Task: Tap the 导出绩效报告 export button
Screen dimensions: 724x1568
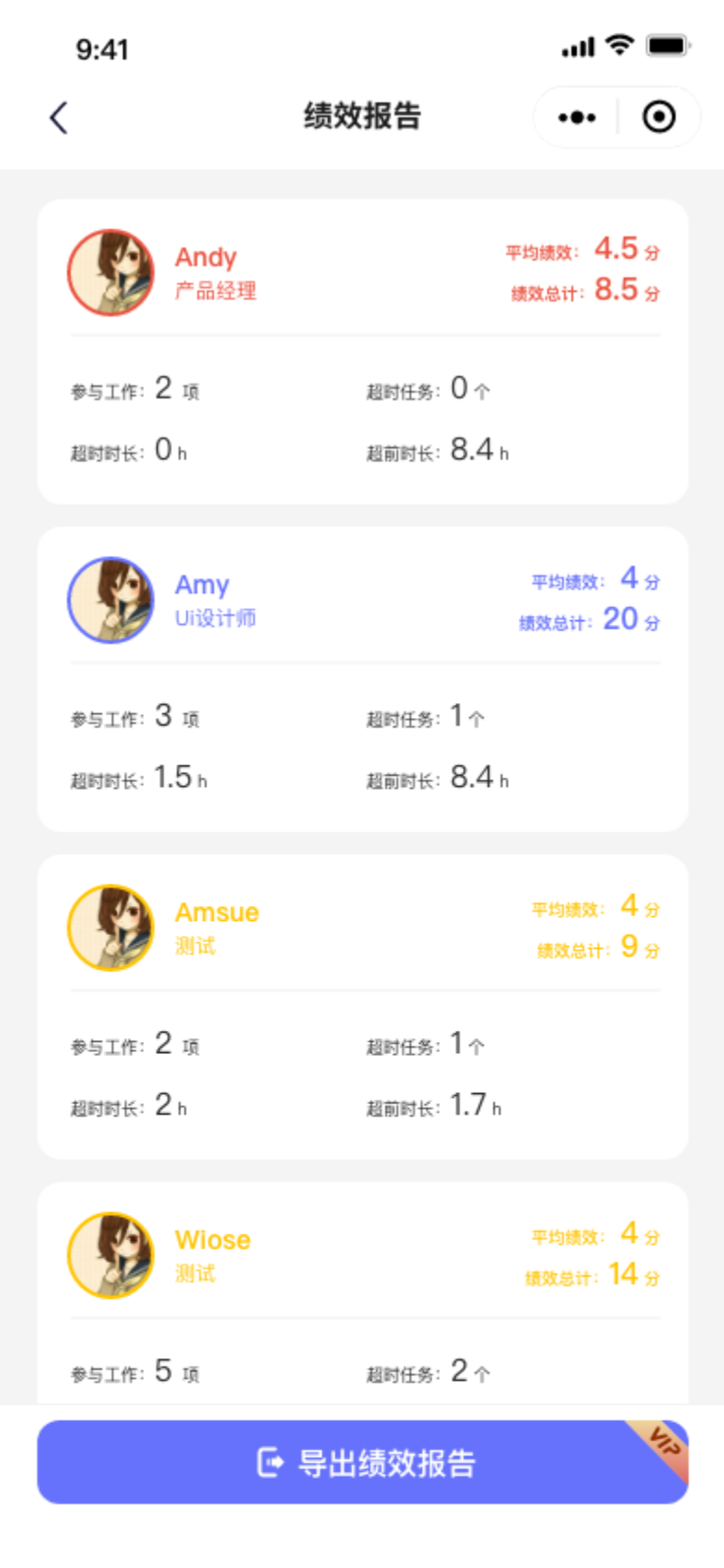Action: [x=363, y=1462]
